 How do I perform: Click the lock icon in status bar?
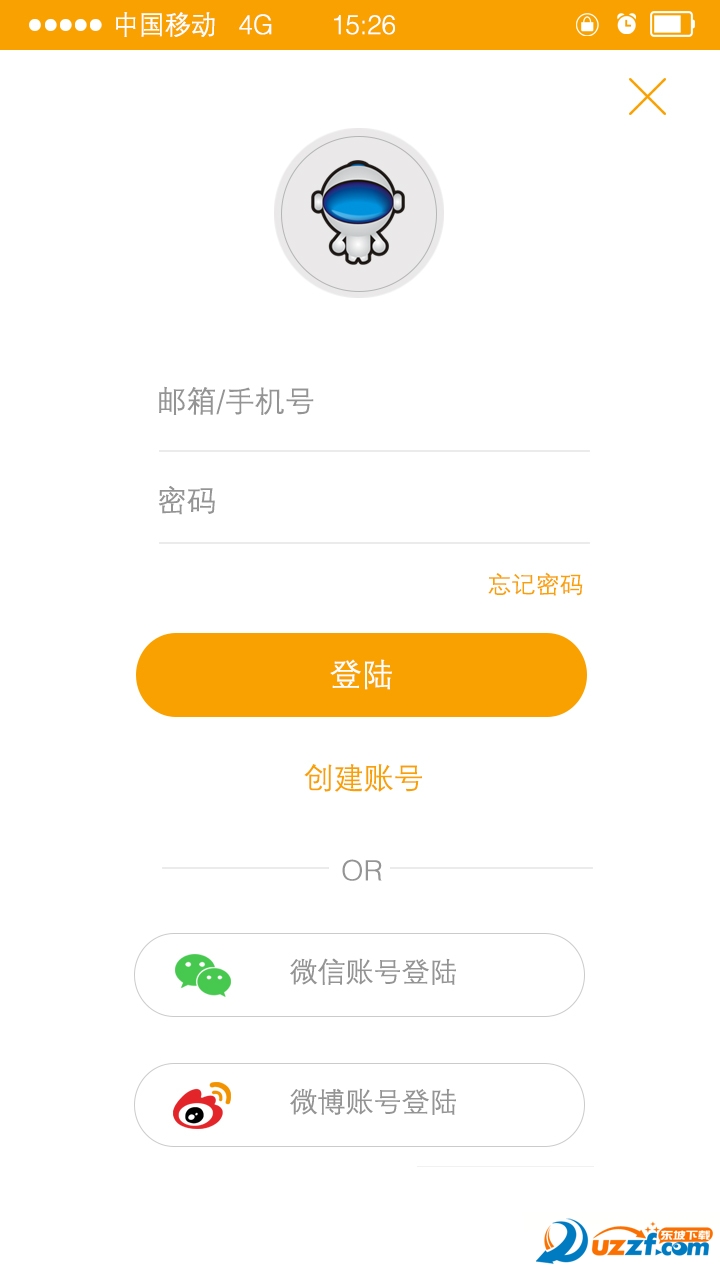[x=588, y=25]
